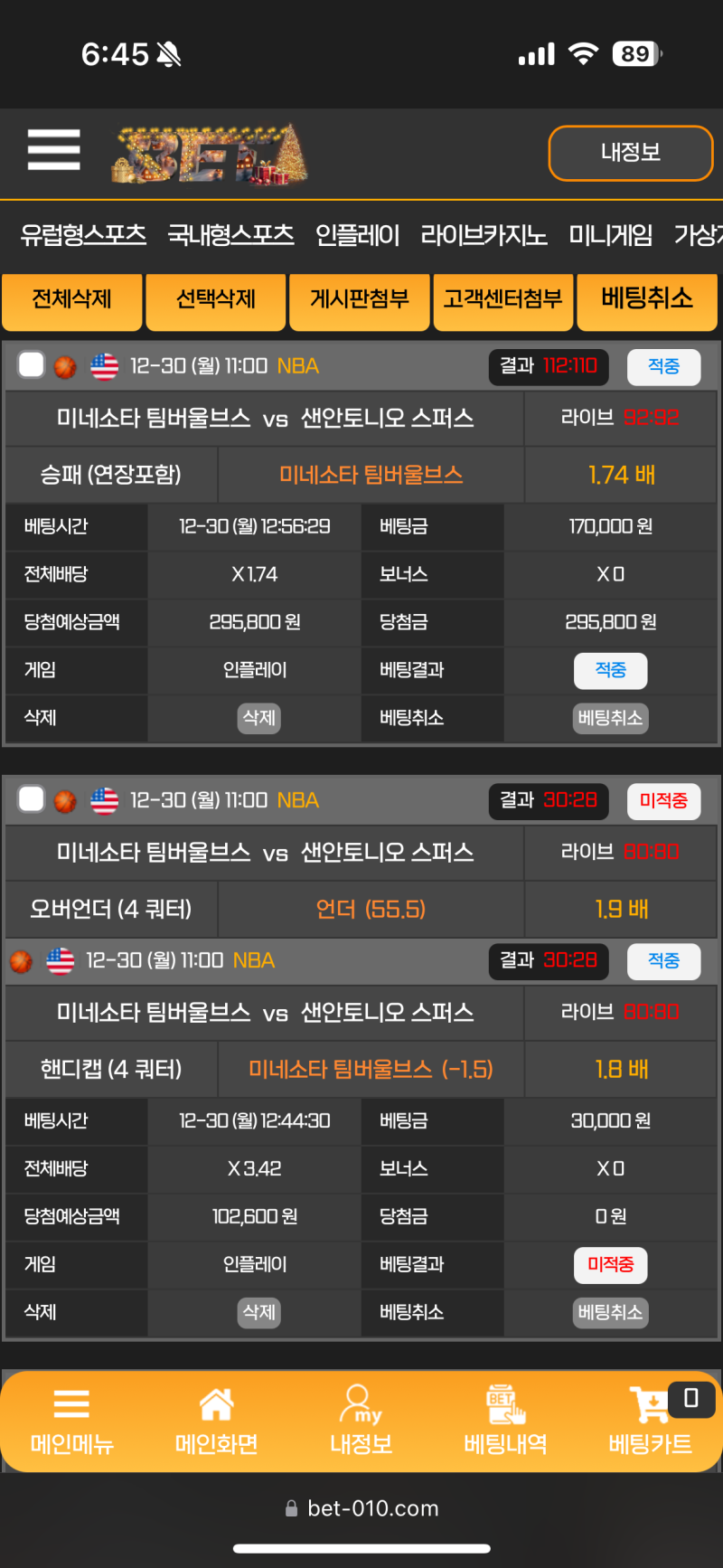Attach to board with 게시판첨부

359,299
